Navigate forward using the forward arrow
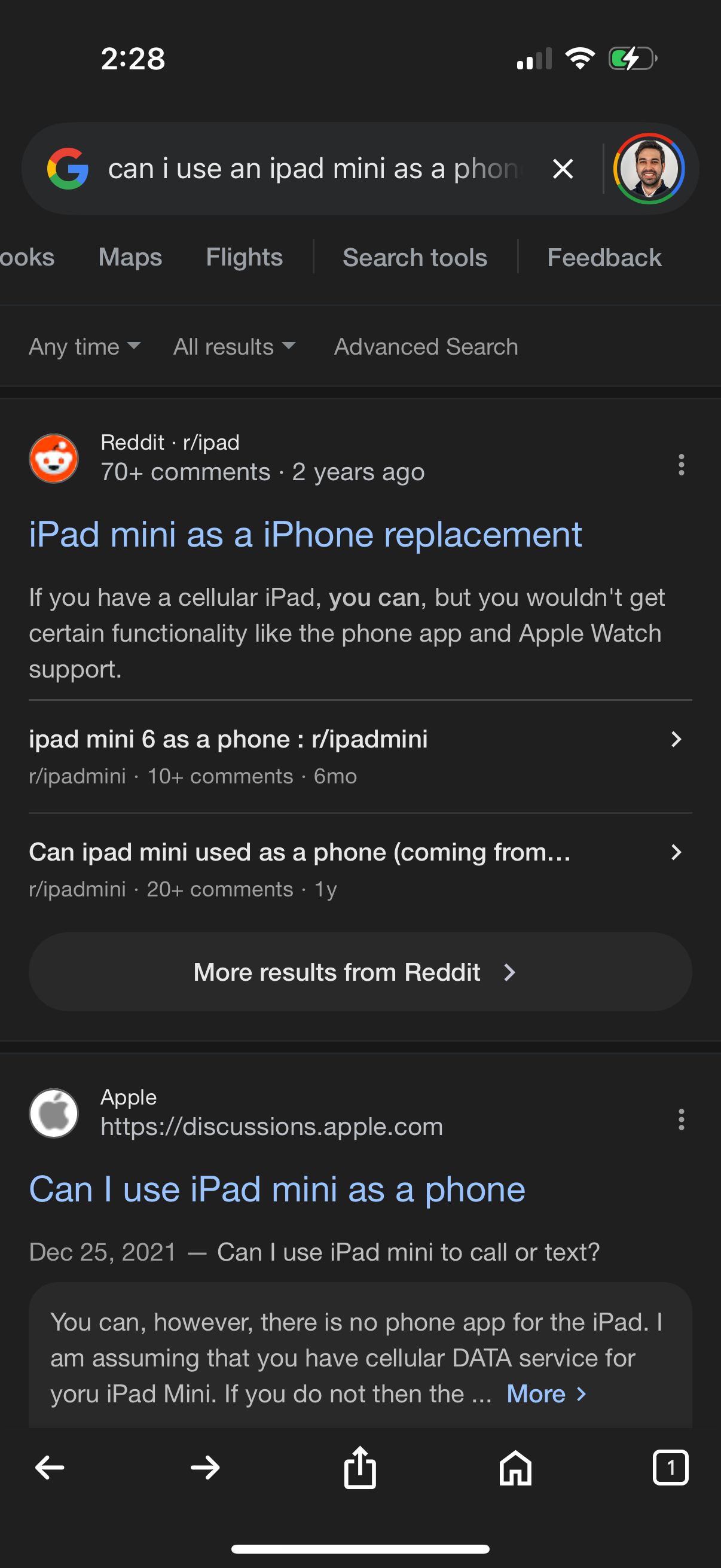 tap(204, 1467)
